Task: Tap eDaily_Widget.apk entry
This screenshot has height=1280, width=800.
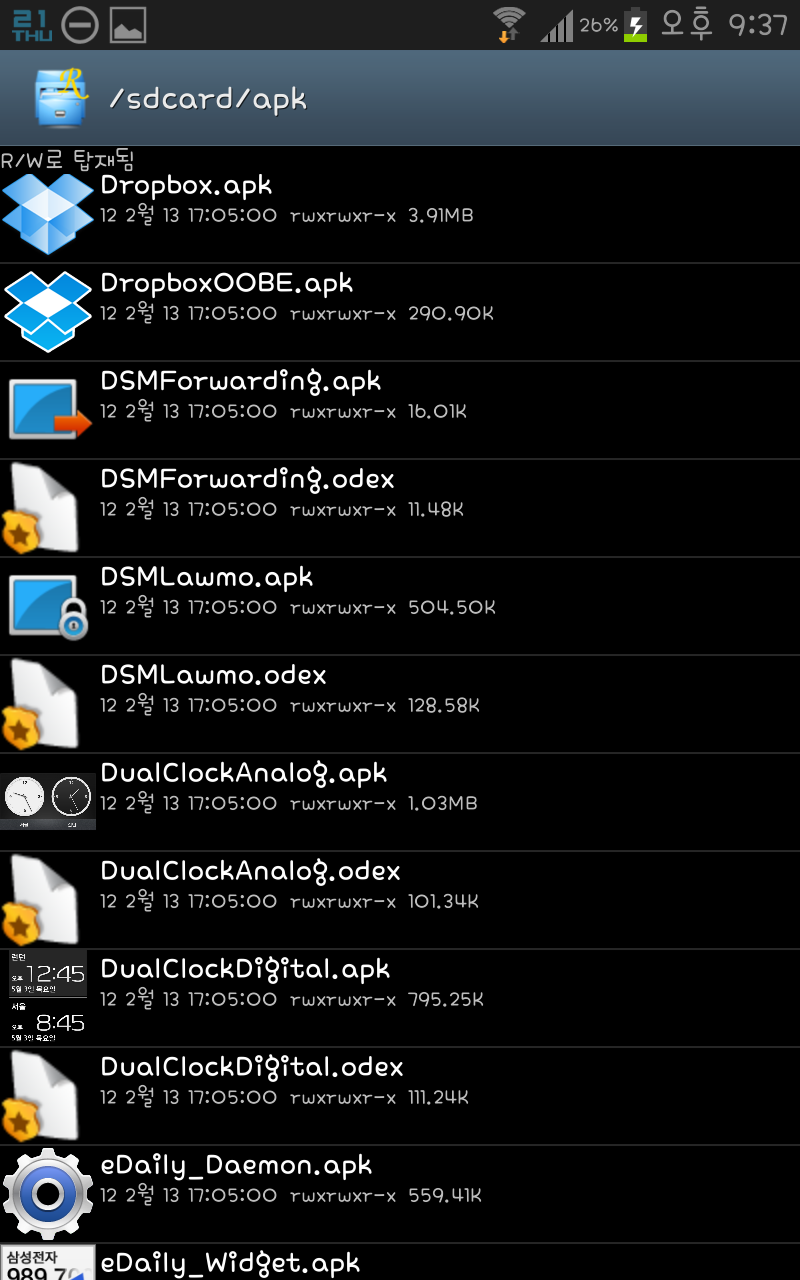Action: [400, 1264]
